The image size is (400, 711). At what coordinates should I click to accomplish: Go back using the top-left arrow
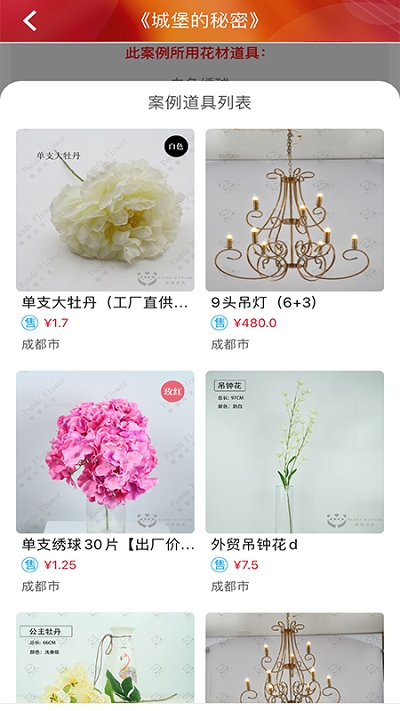click(x=30, y=21)
